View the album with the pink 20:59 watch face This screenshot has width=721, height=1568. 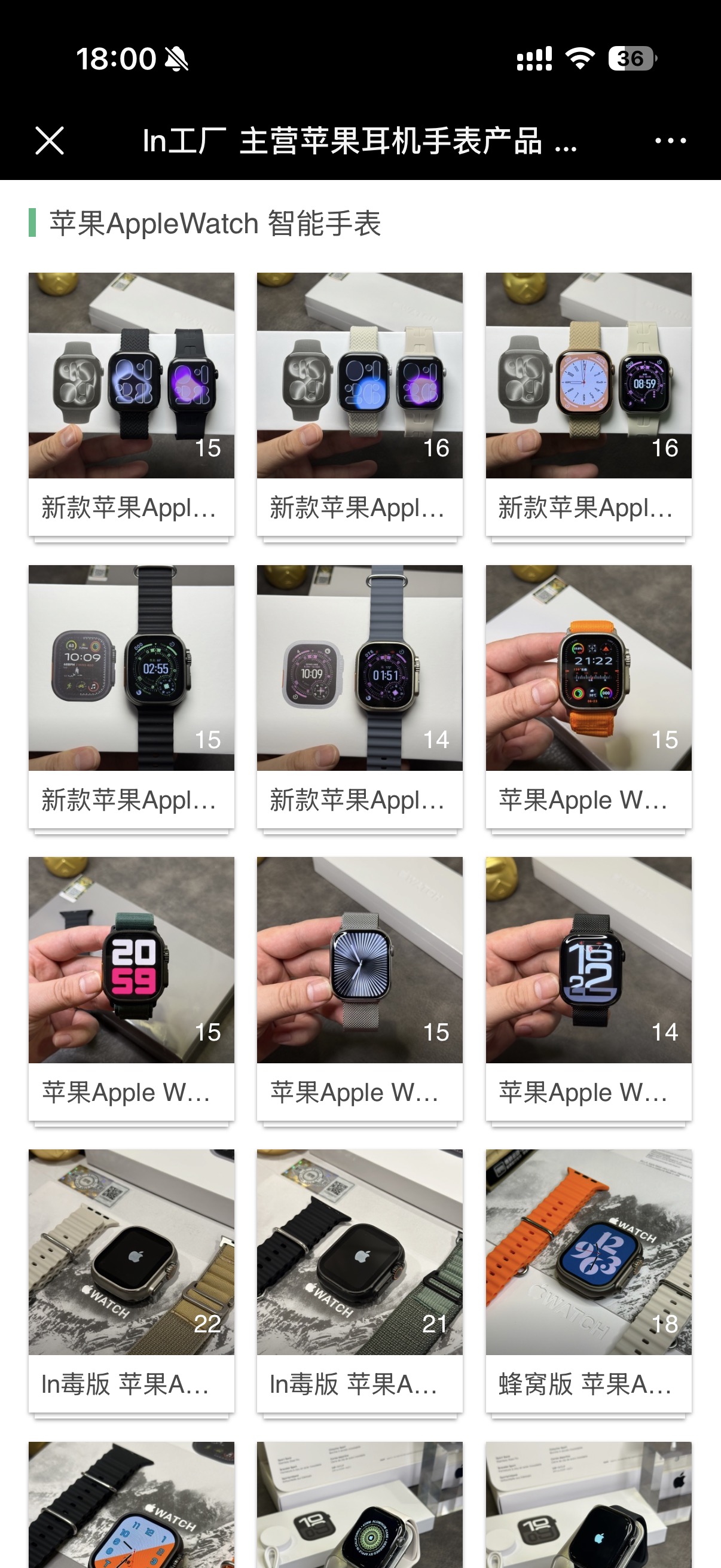coord(131,960)
